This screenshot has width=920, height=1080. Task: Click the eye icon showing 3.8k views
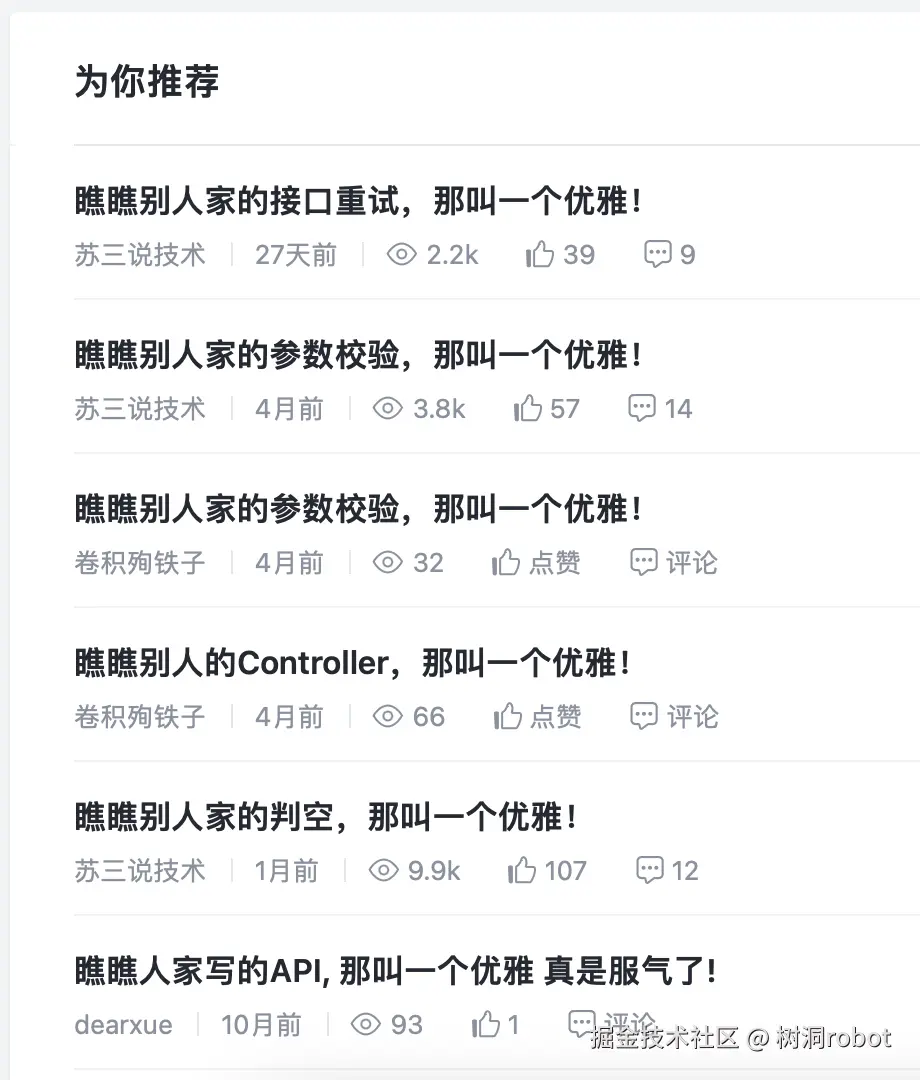390,408
